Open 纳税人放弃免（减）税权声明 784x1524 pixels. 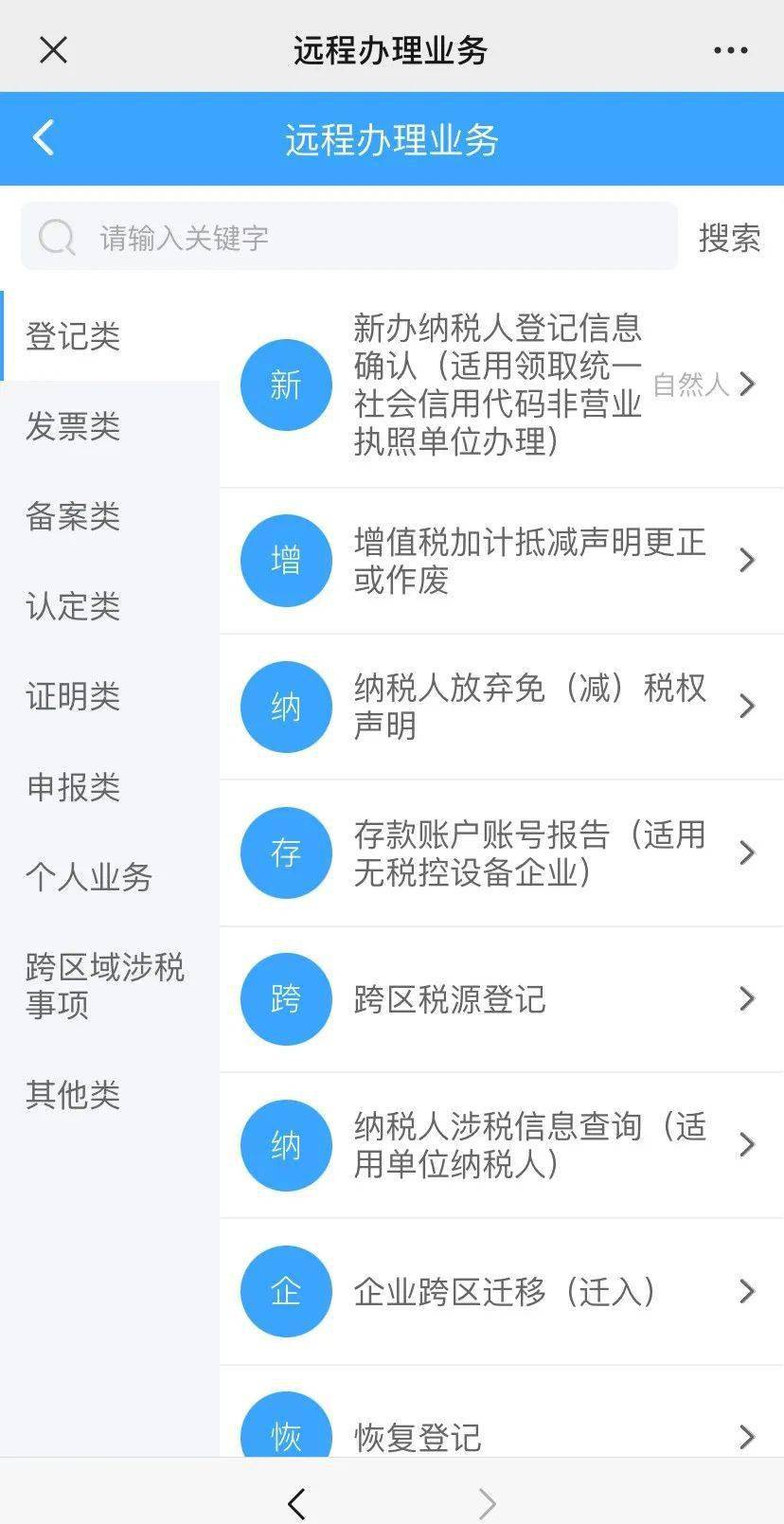(502, 707)
